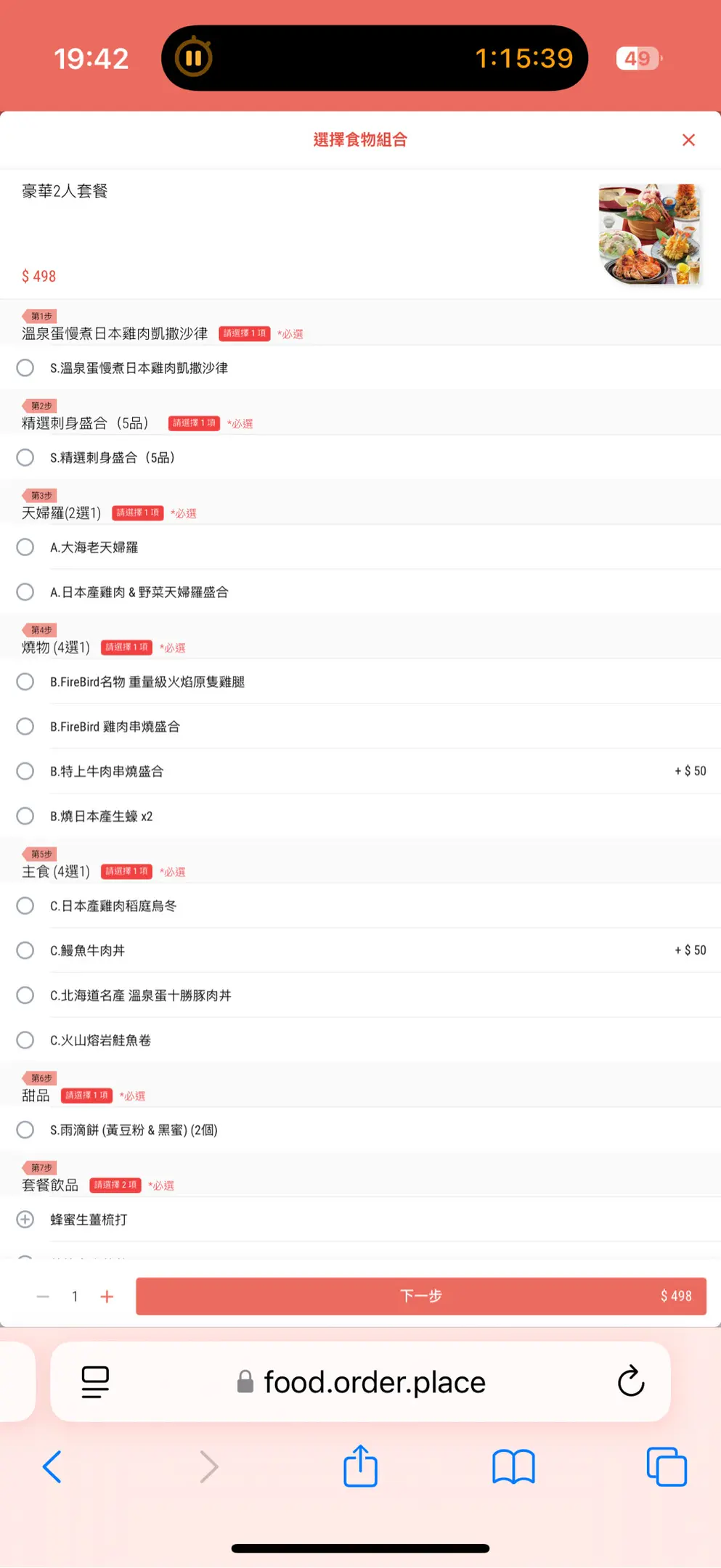Tap 下一步 to continue
This screenshot has width=721, height=1568.
click(x=421, y=1296)
